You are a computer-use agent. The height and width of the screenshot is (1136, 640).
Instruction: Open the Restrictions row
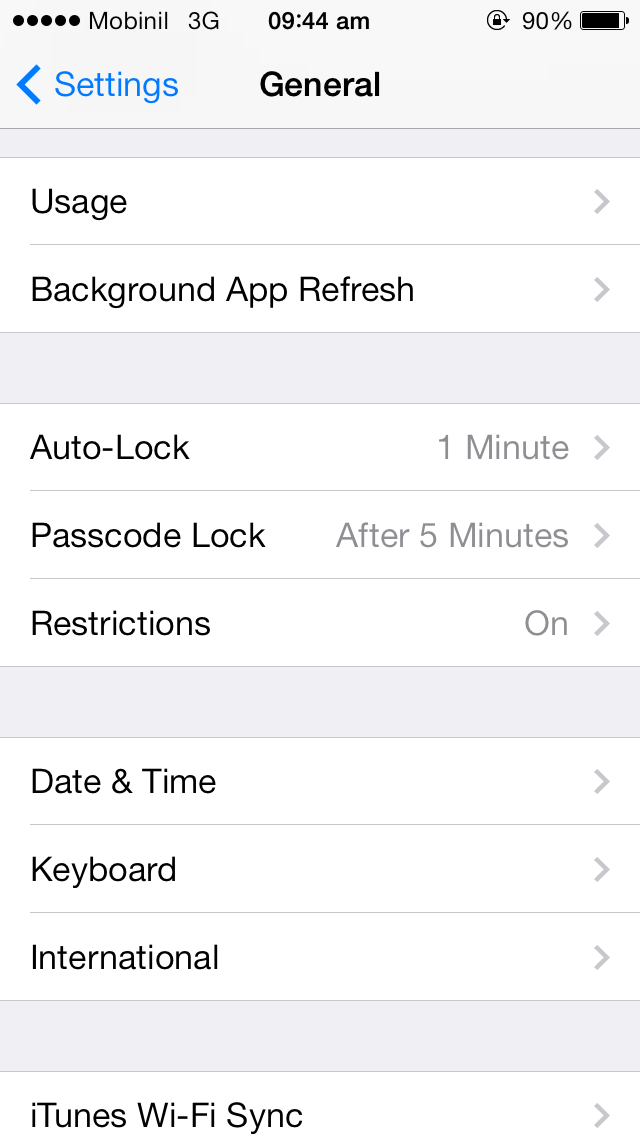[320, 623]
